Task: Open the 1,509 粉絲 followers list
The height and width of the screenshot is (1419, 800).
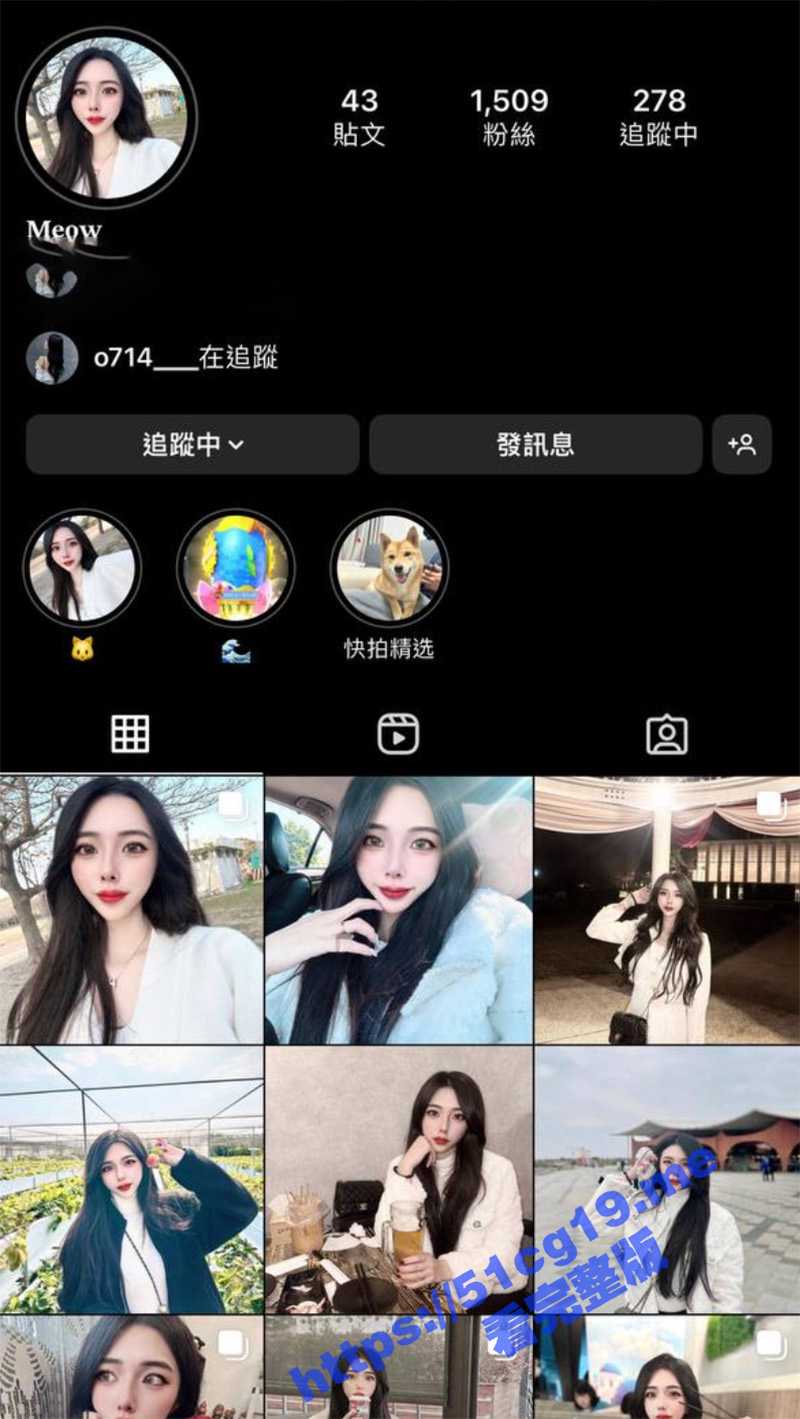Action: point(509,116)
